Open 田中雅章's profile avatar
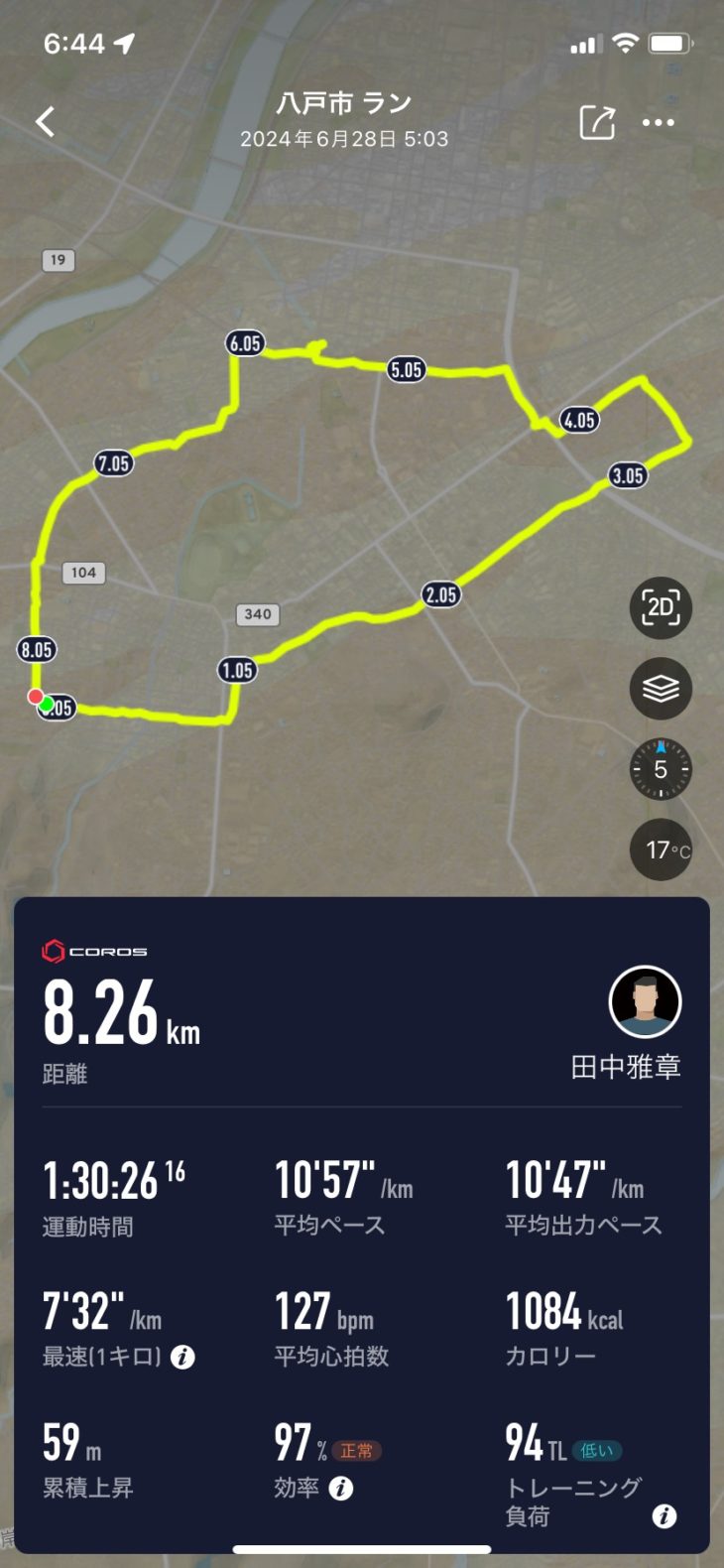Viewport: 724px width, 1568px height. tap(645, 1002)
